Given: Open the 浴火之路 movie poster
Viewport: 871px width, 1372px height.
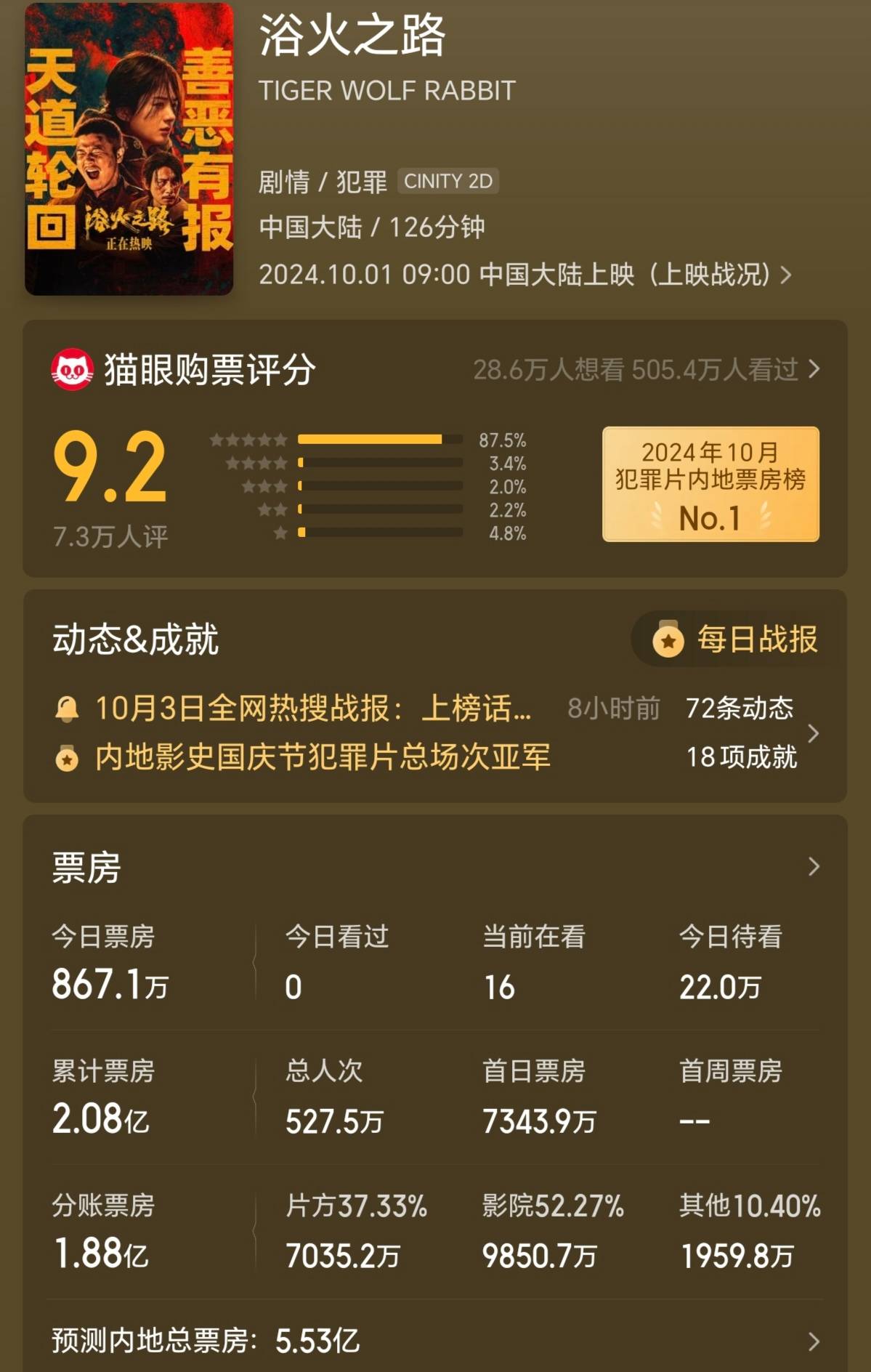Looking at the screenshot, I should [x=129, y=149].
